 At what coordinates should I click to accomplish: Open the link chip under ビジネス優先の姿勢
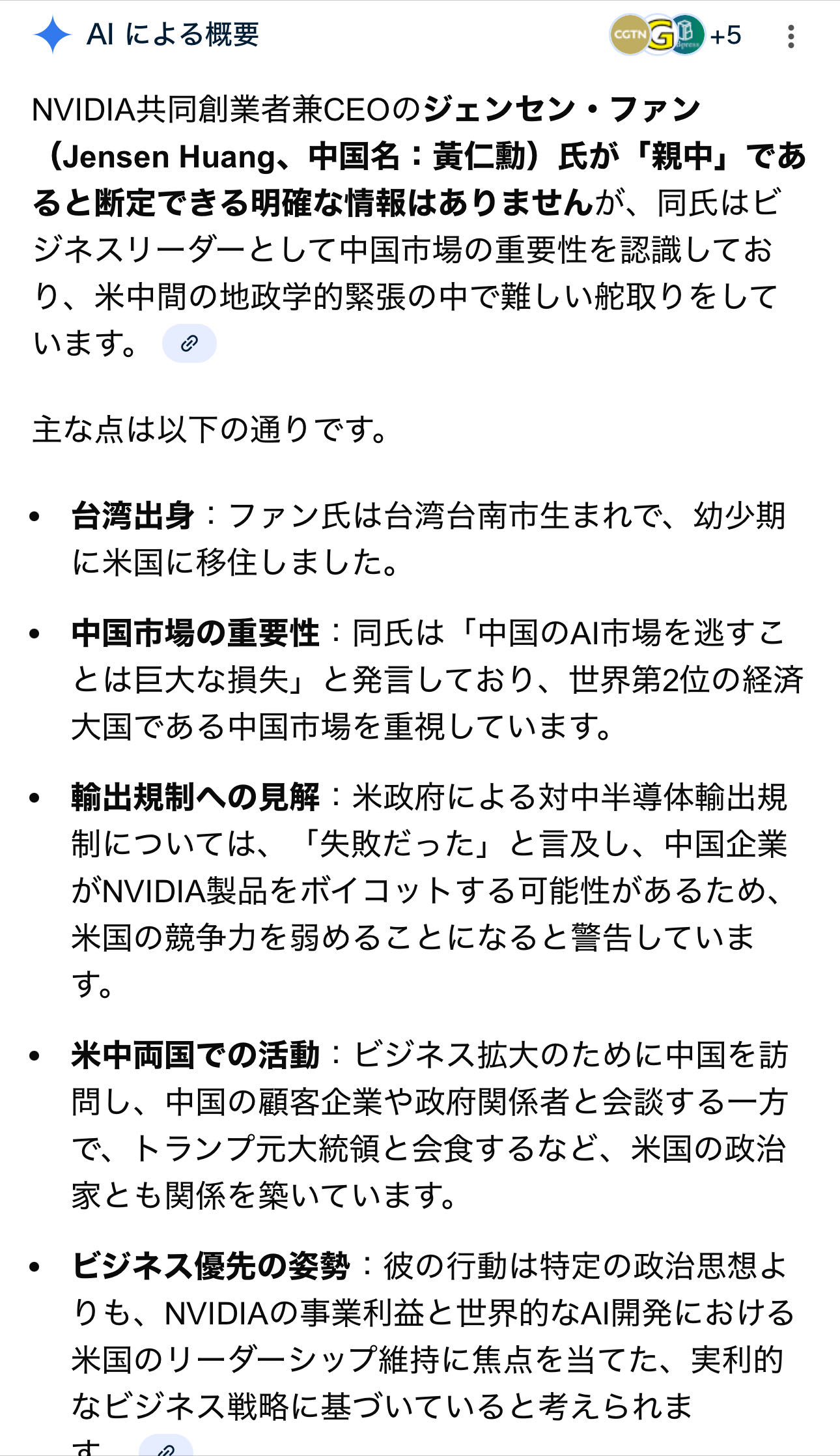click(166, 1446)
